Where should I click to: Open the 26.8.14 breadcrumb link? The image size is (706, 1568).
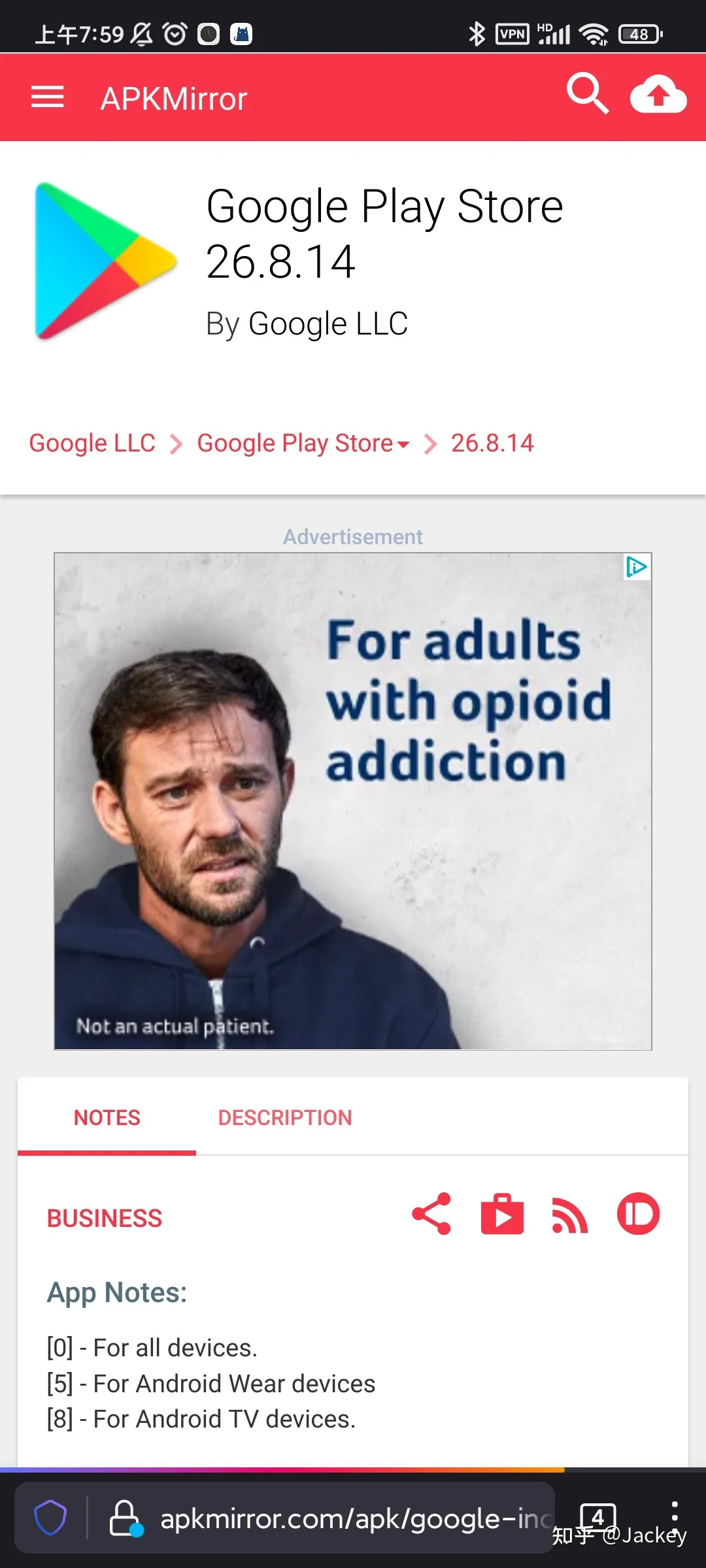click(x=492, y=443)
